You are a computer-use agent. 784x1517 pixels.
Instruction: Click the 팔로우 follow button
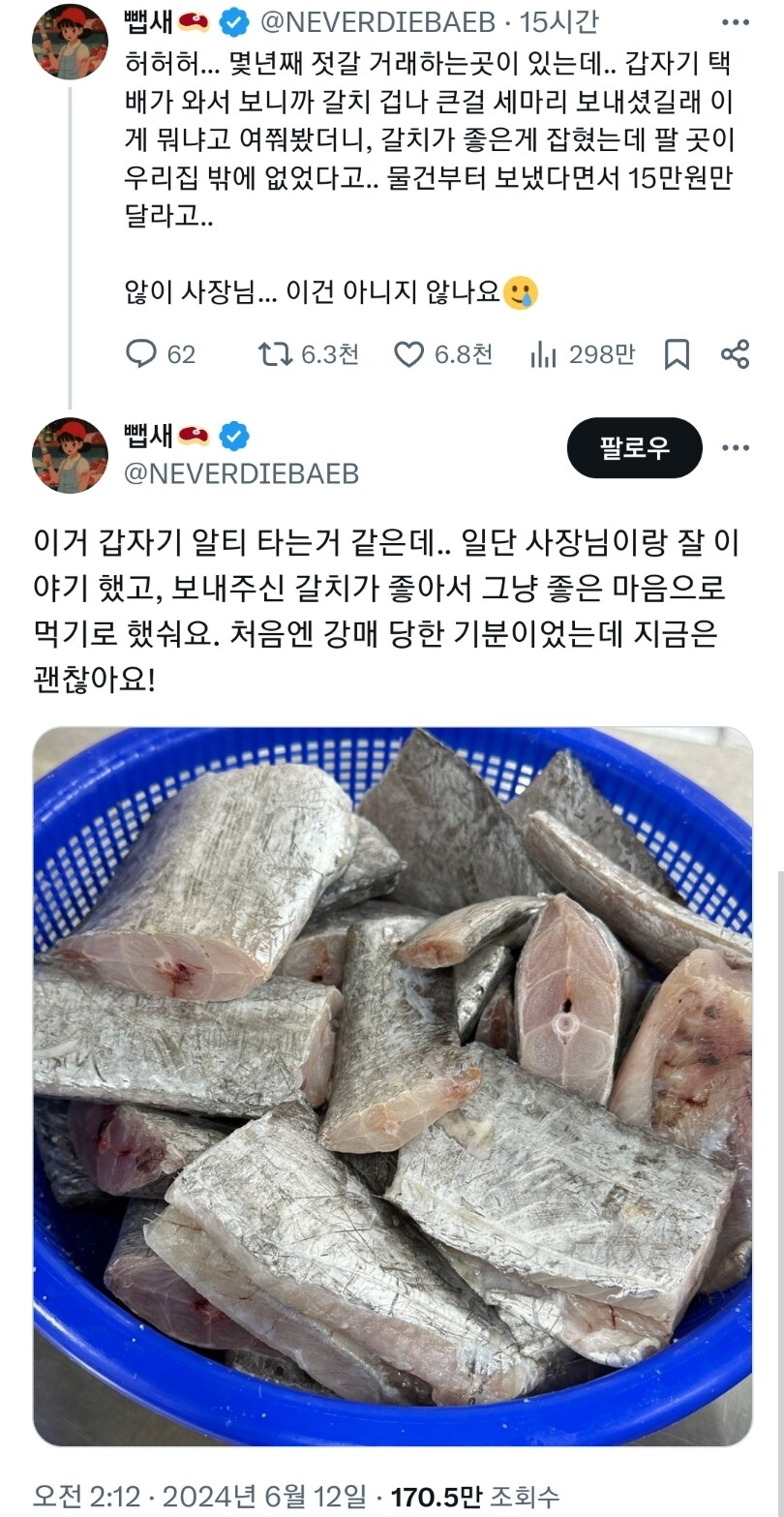[633, 445]
